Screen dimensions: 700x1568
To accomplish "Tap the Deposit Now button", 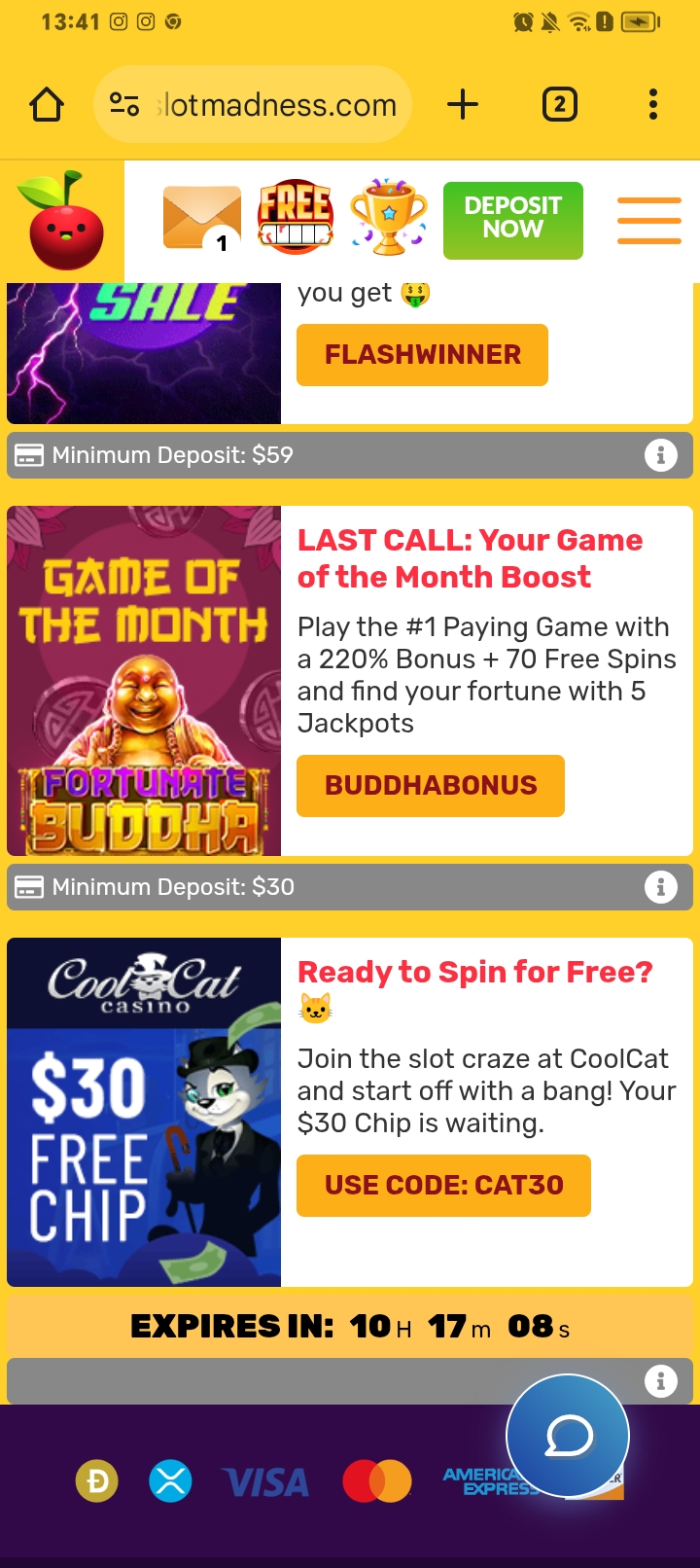I will (x=512, y=220).
